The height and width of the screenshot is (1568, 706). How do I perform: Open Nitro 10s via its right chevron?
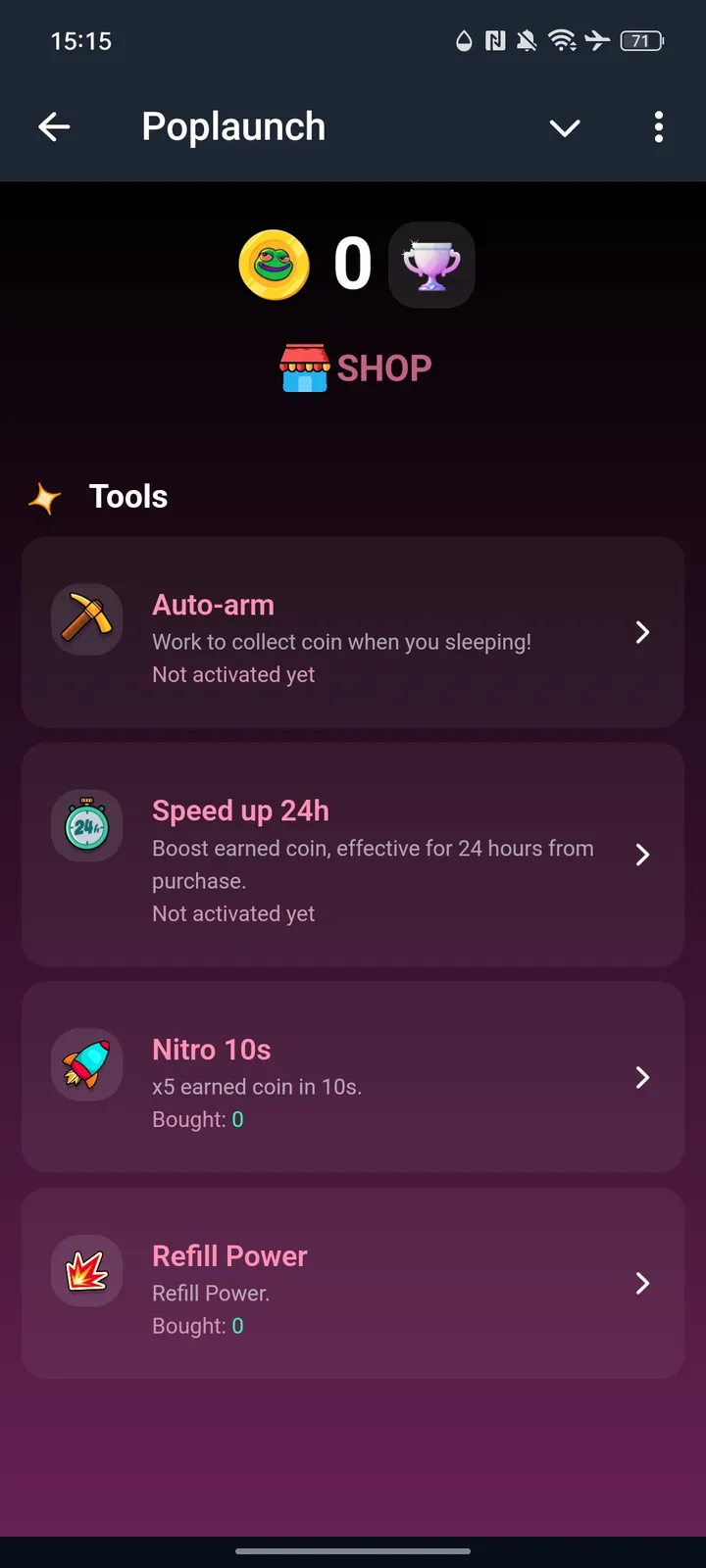[x=642, y=1077]
